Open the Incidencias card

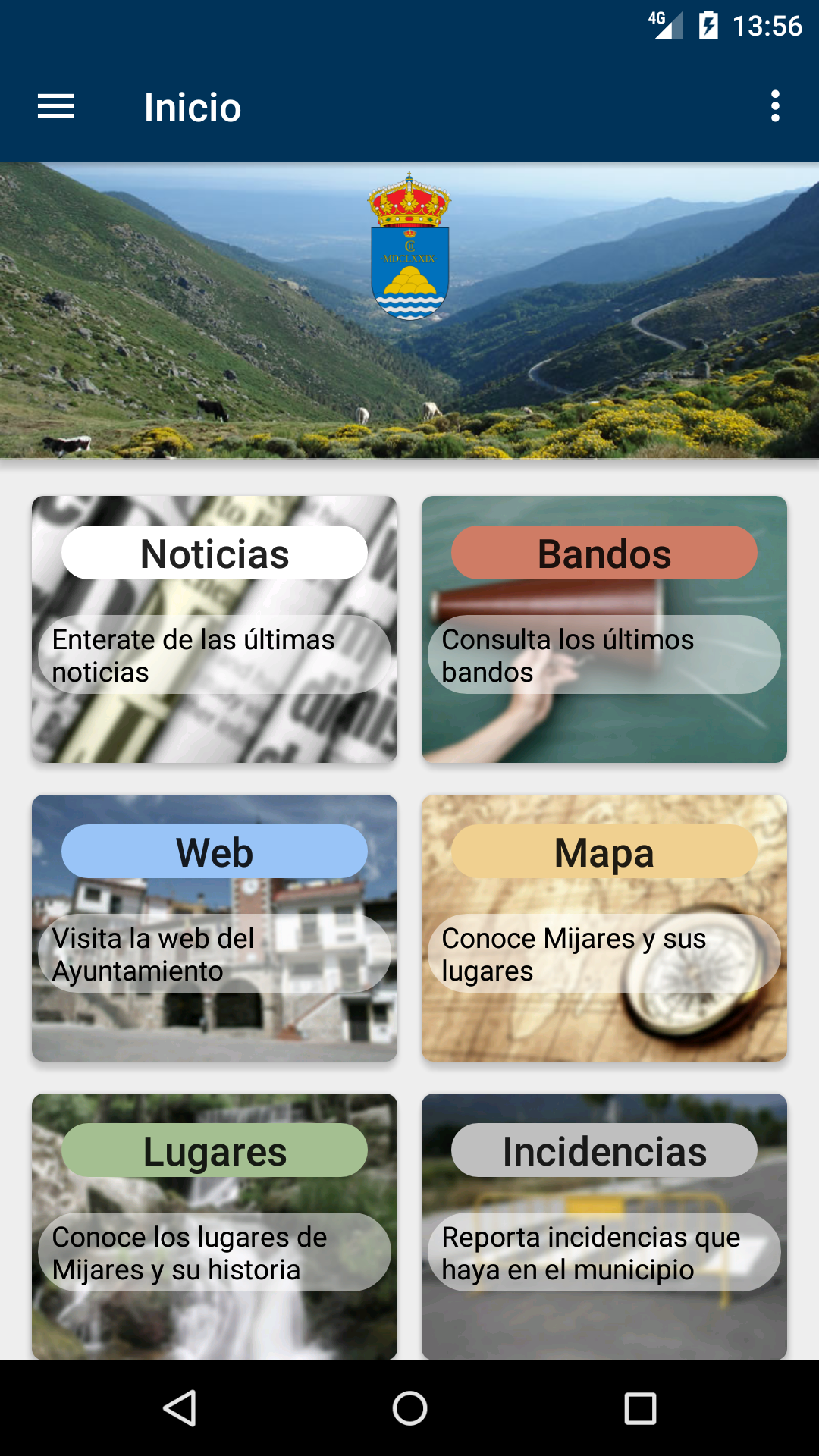pyautogui.click(x=604, y=1226)
